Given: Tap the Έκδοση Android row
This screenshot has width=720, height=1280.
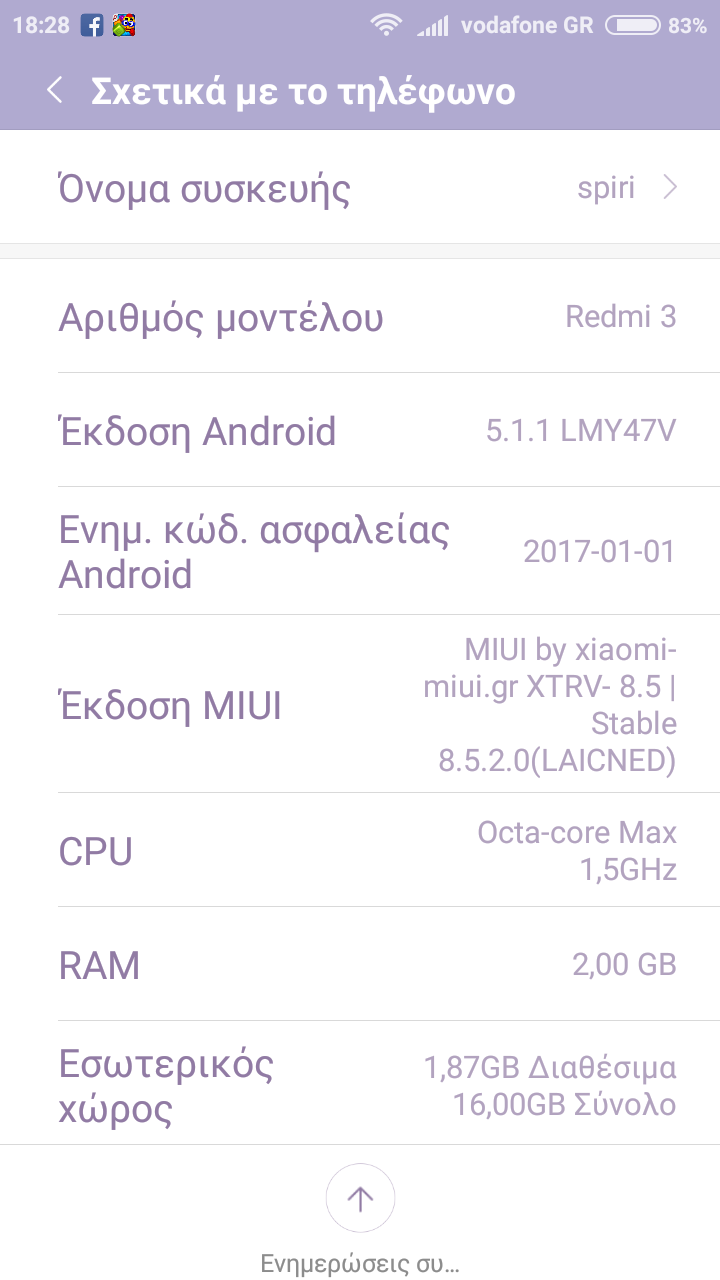Looking at the screenshot, I should tap(360, 431).
